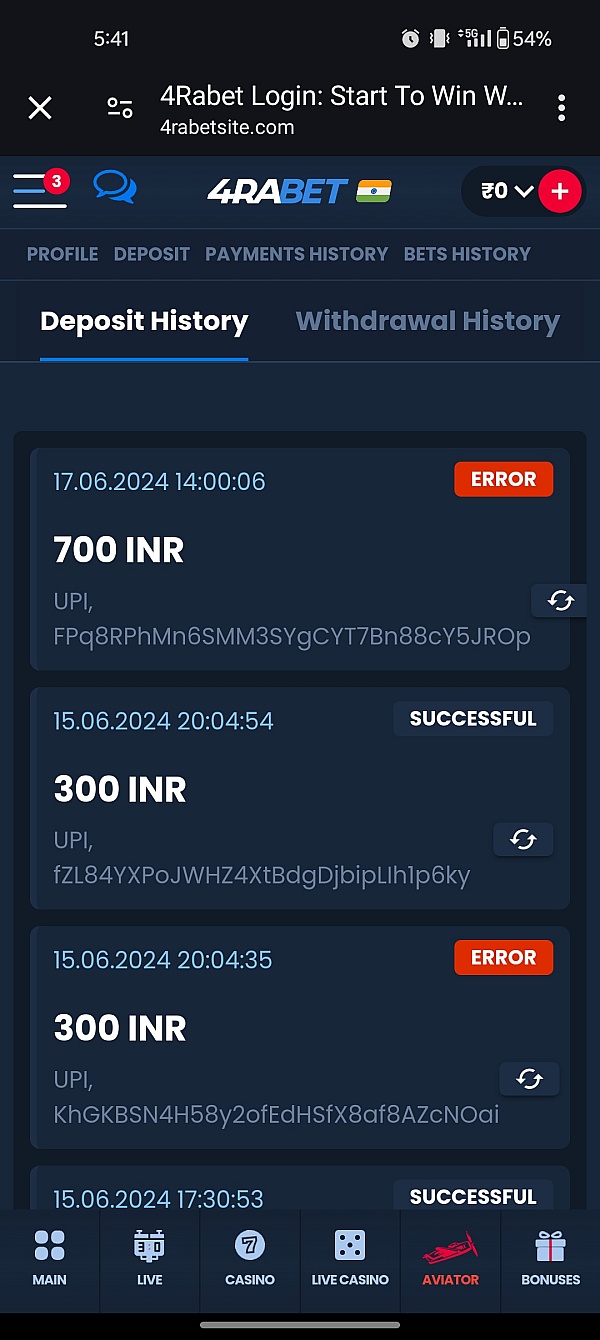Screen dimensions: 600x1340
Task: Open the Deposit section
Action: pyautogui.click(x=151, y=254)
